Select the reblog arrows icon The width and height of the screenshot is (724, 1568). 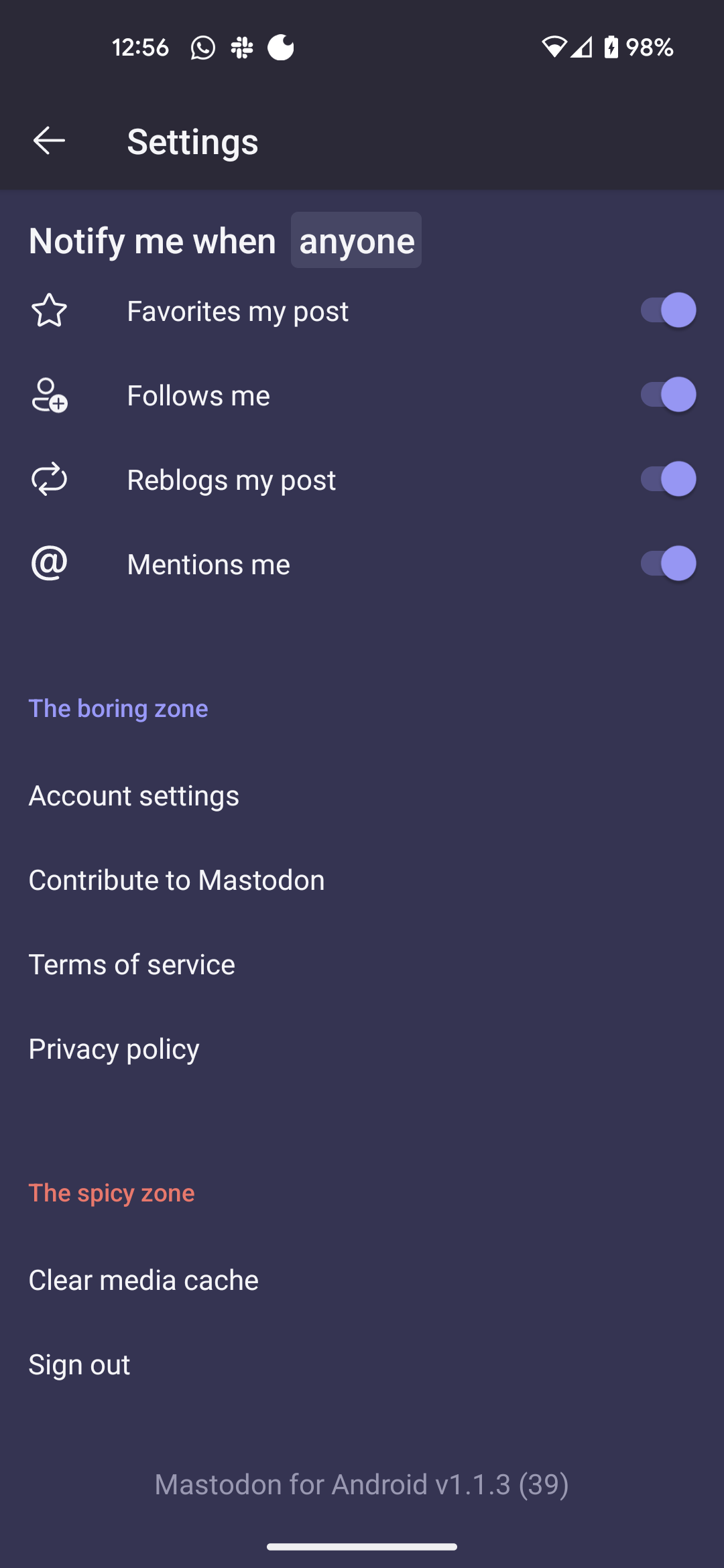(x=49, y=479)
